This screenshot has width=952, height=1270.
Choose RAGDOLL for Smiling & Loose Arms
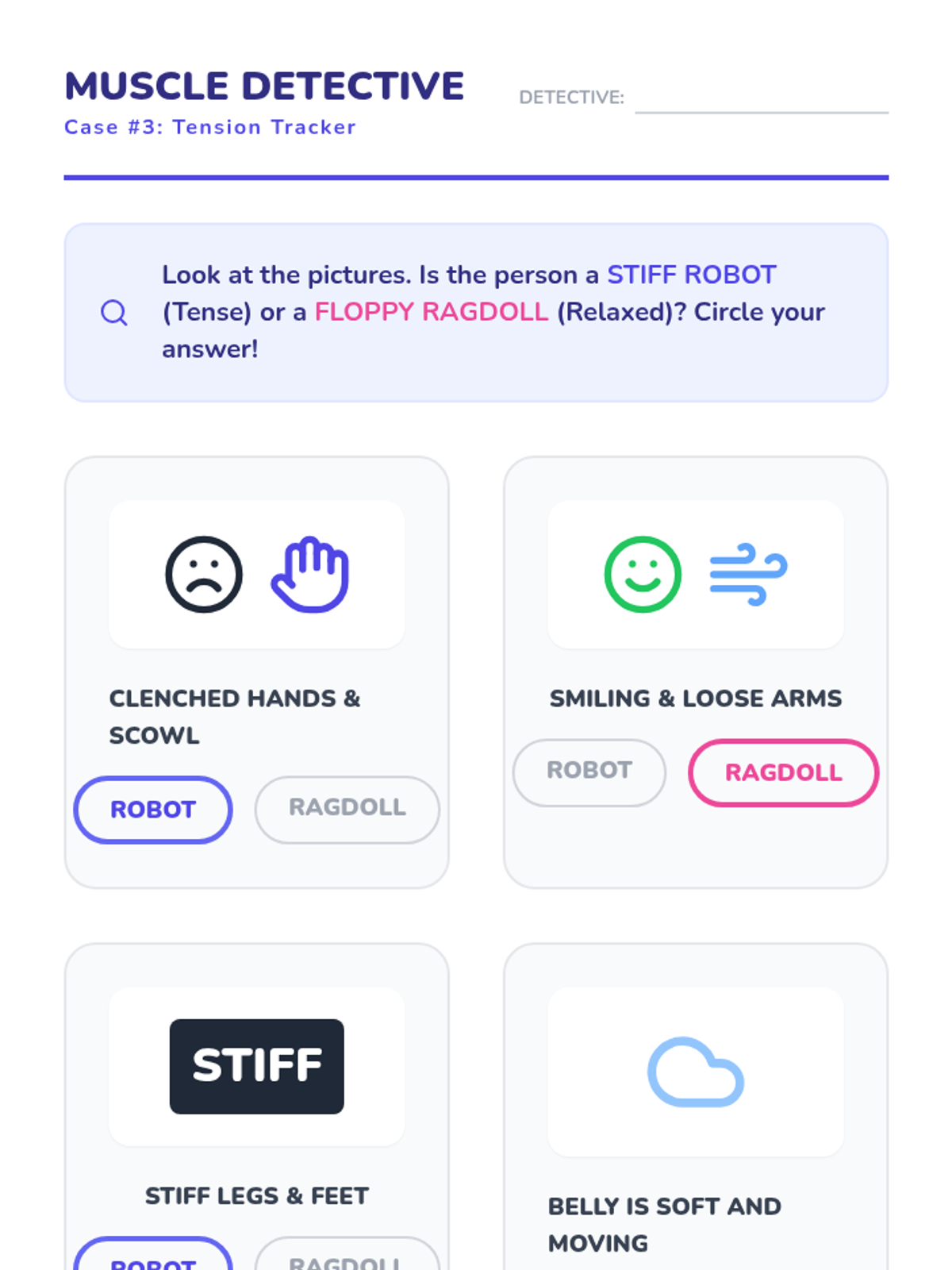pos(784,772)
